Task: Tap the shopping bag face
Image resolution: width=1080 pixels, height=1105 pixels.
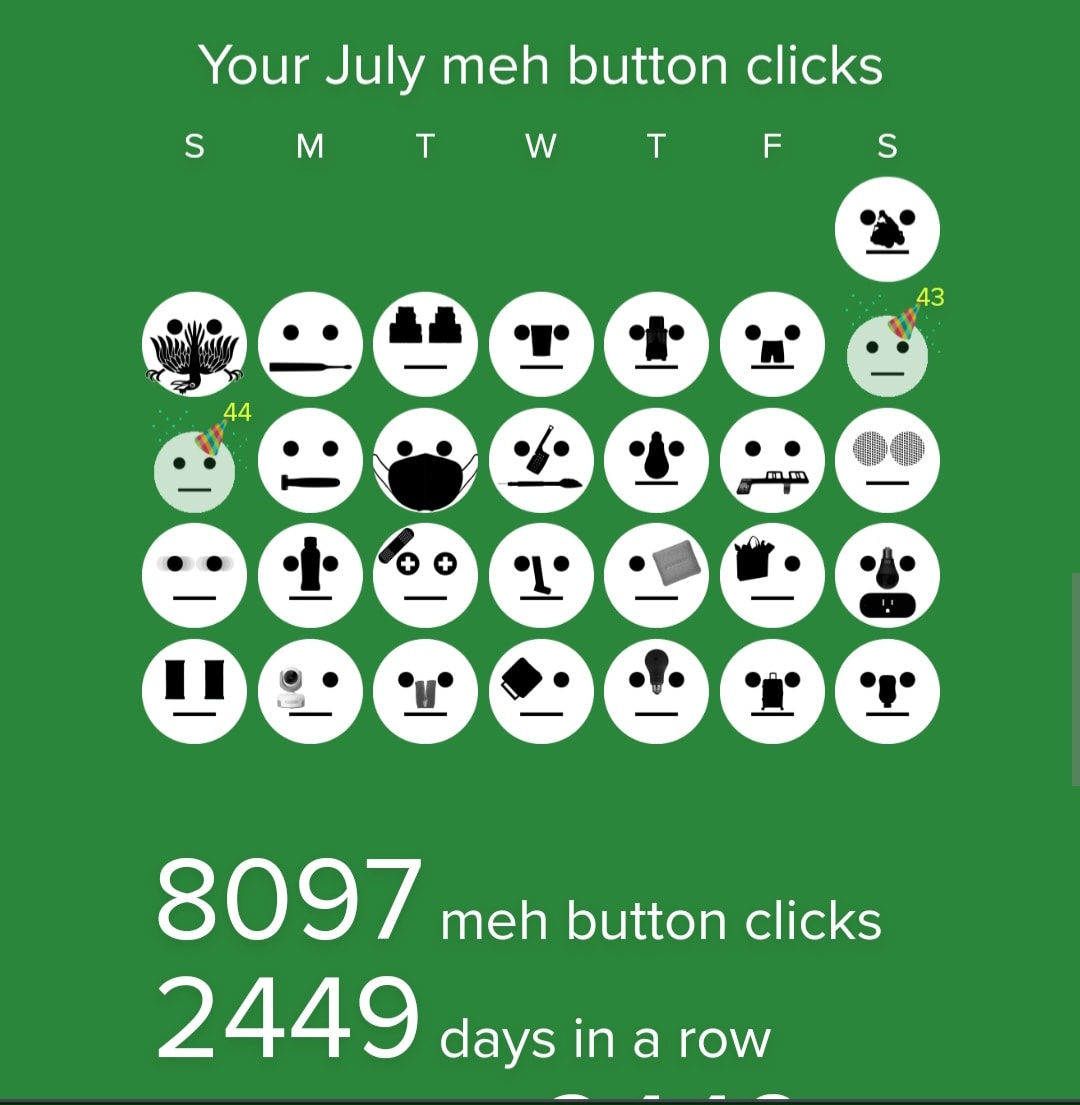Action: pos(772,576)
